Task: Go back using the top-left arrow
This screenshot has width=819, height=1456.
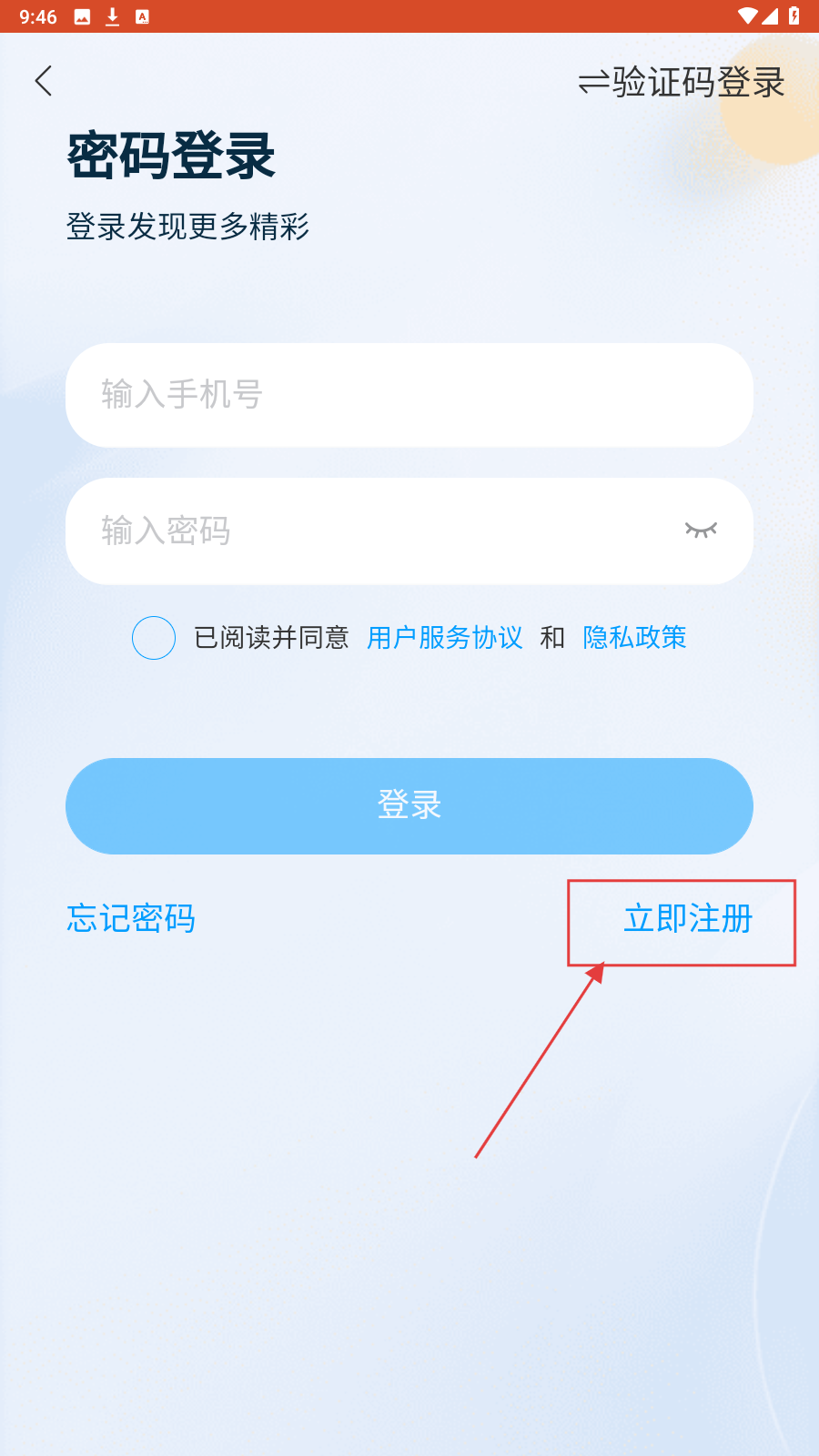Action: [44, 81]
